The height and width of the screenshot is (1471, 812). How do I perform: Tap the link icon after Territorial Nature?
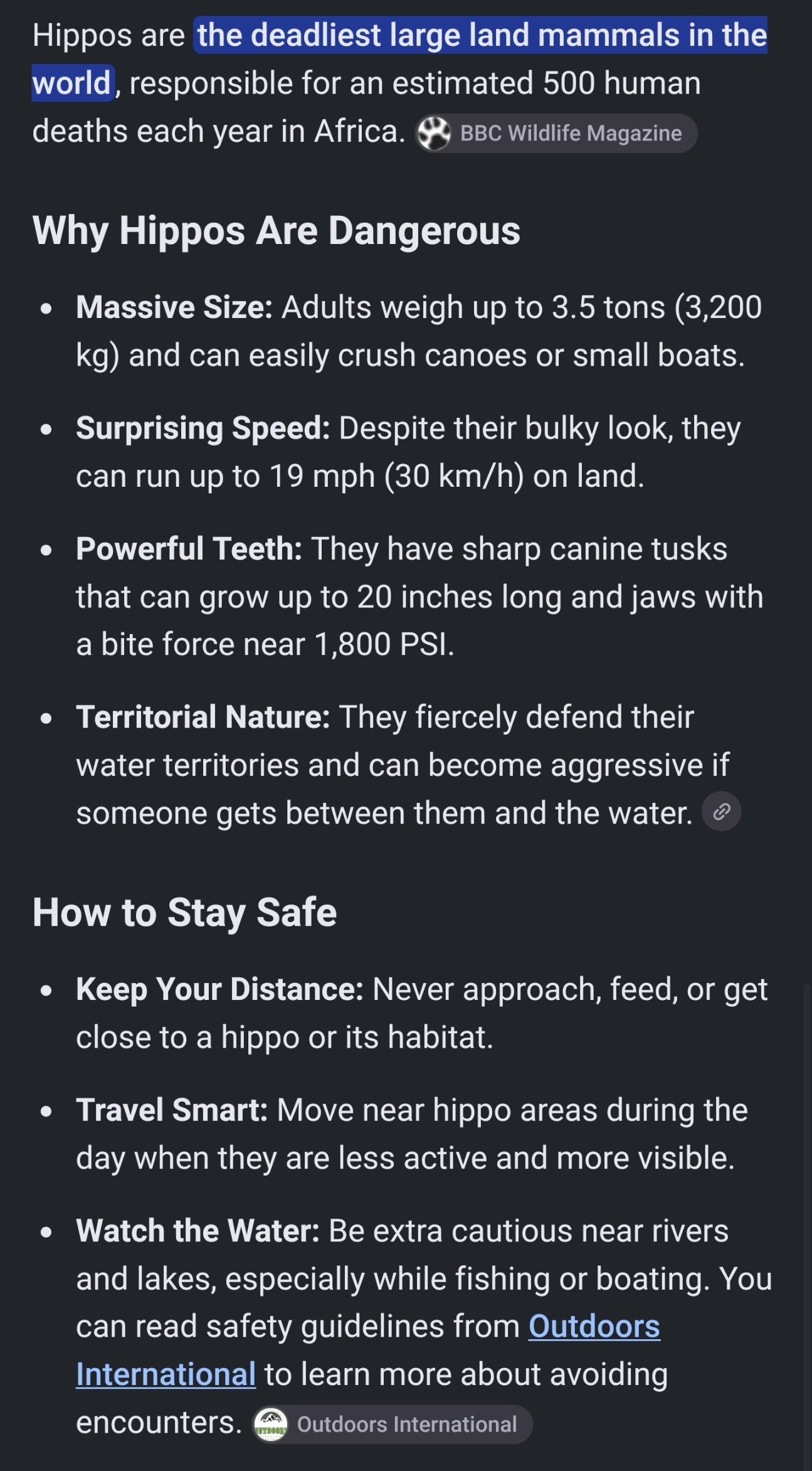721,812
